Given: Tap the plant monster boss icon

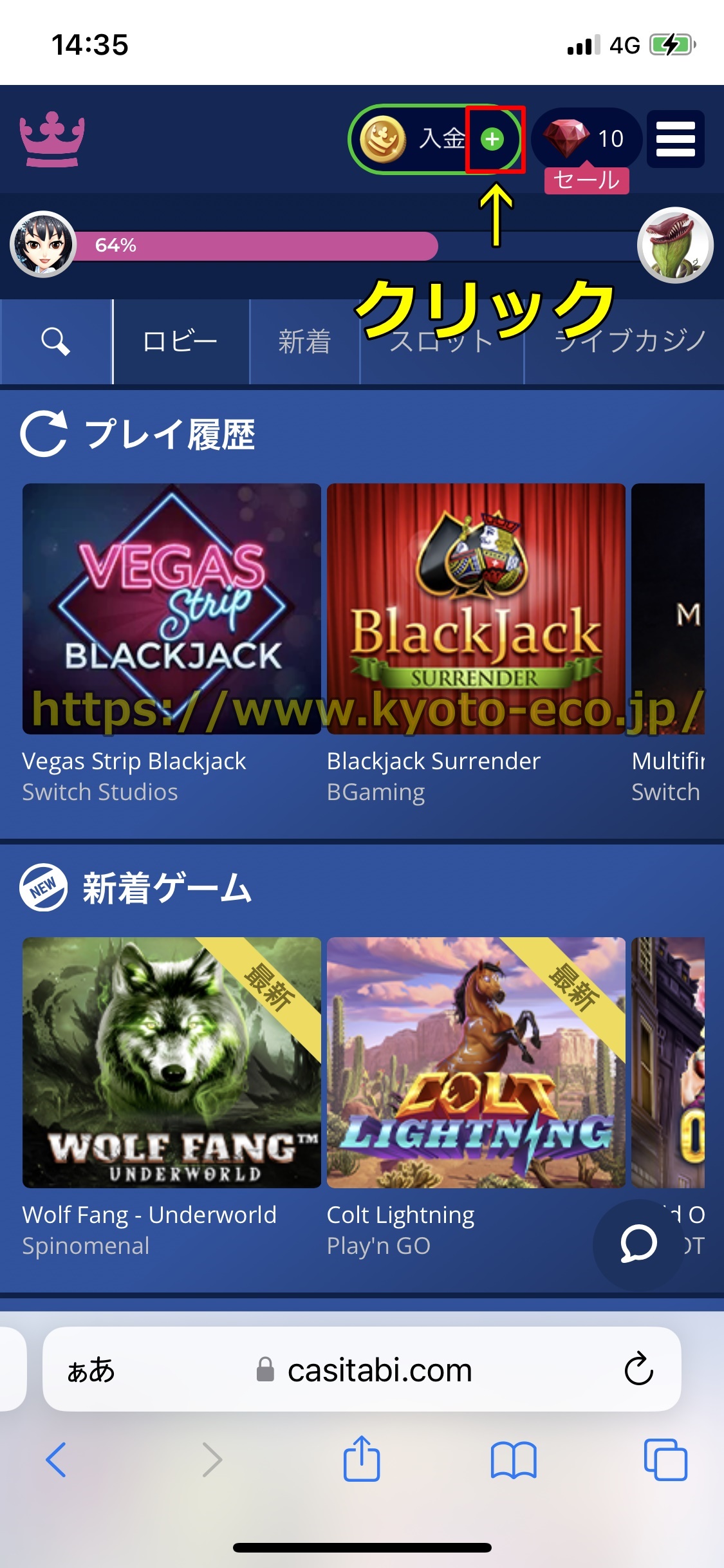Looking at the screenshot, I should (674, 245).
